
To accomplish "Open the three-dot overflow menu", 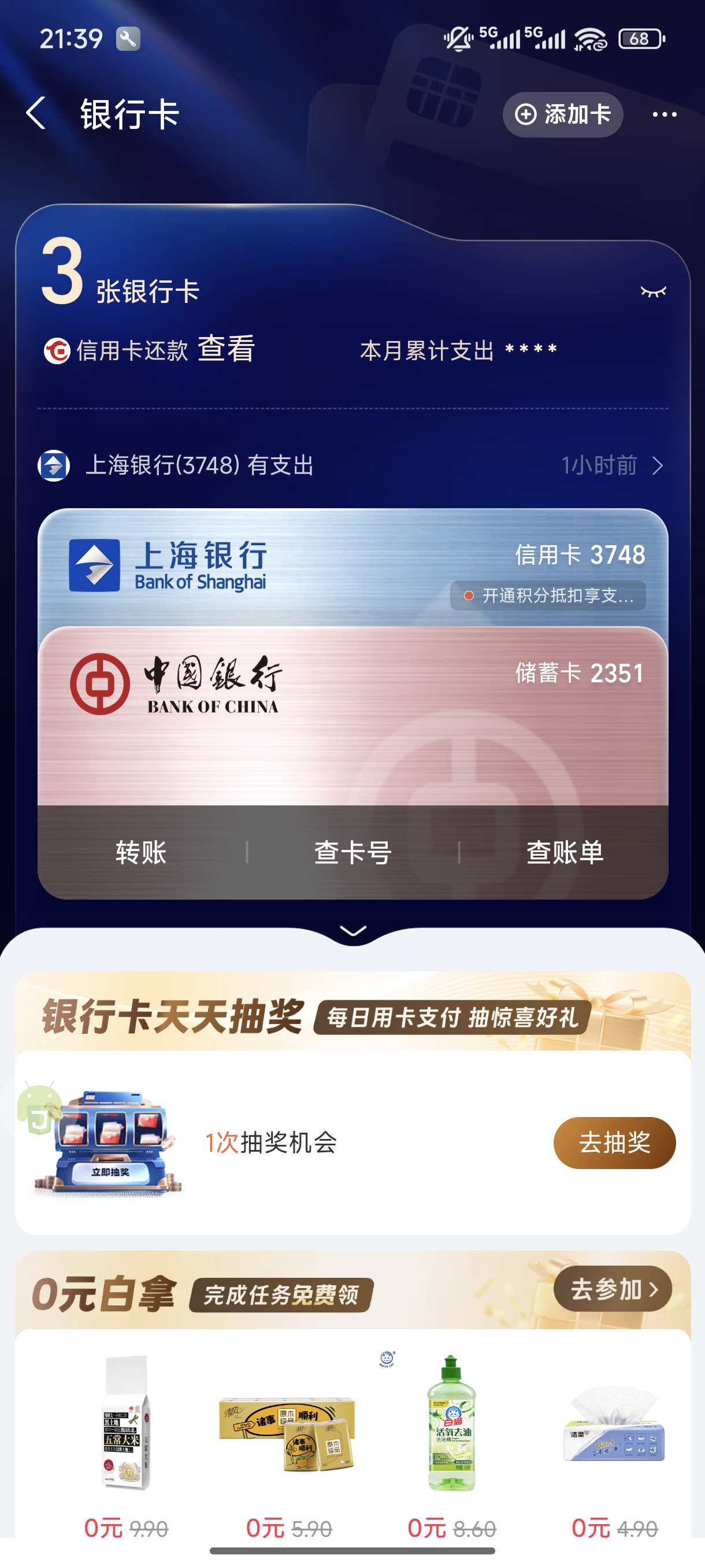I will pyautogui.click(x=663, y=114).
